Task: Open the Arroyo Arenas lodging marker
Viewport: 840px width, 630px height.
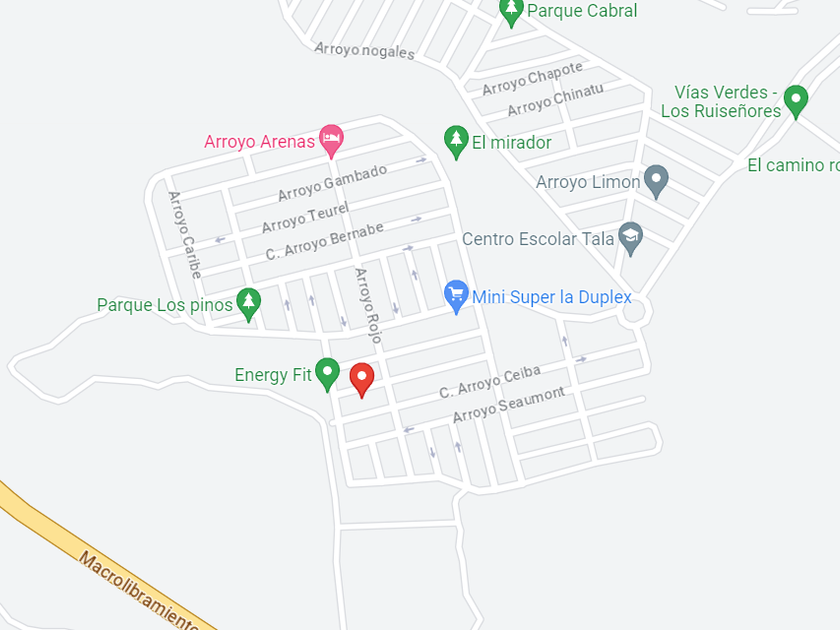Action: (x=331, y=139)
